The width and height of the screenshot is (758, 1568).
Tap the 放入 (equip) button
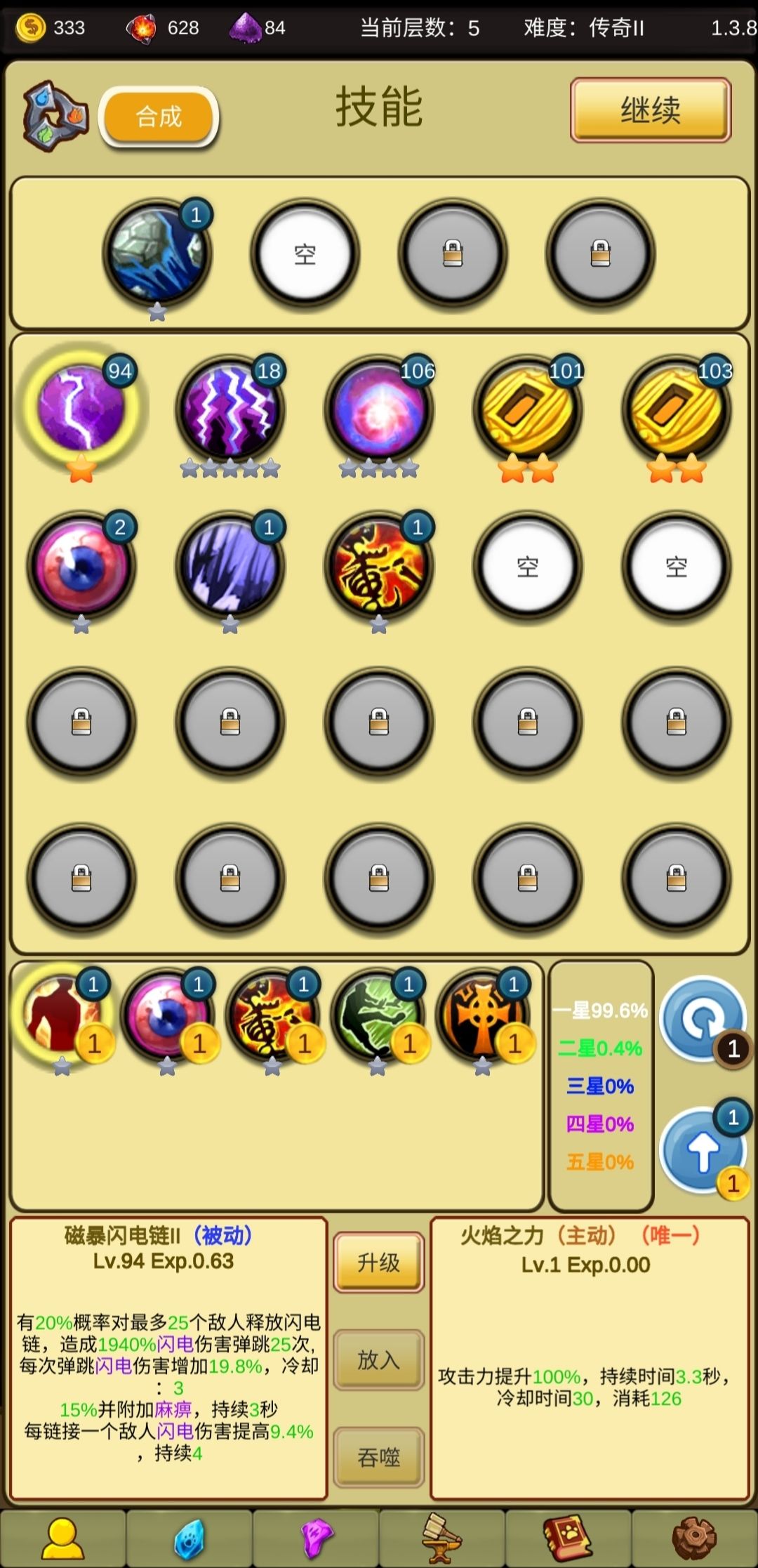(378, 1359)
